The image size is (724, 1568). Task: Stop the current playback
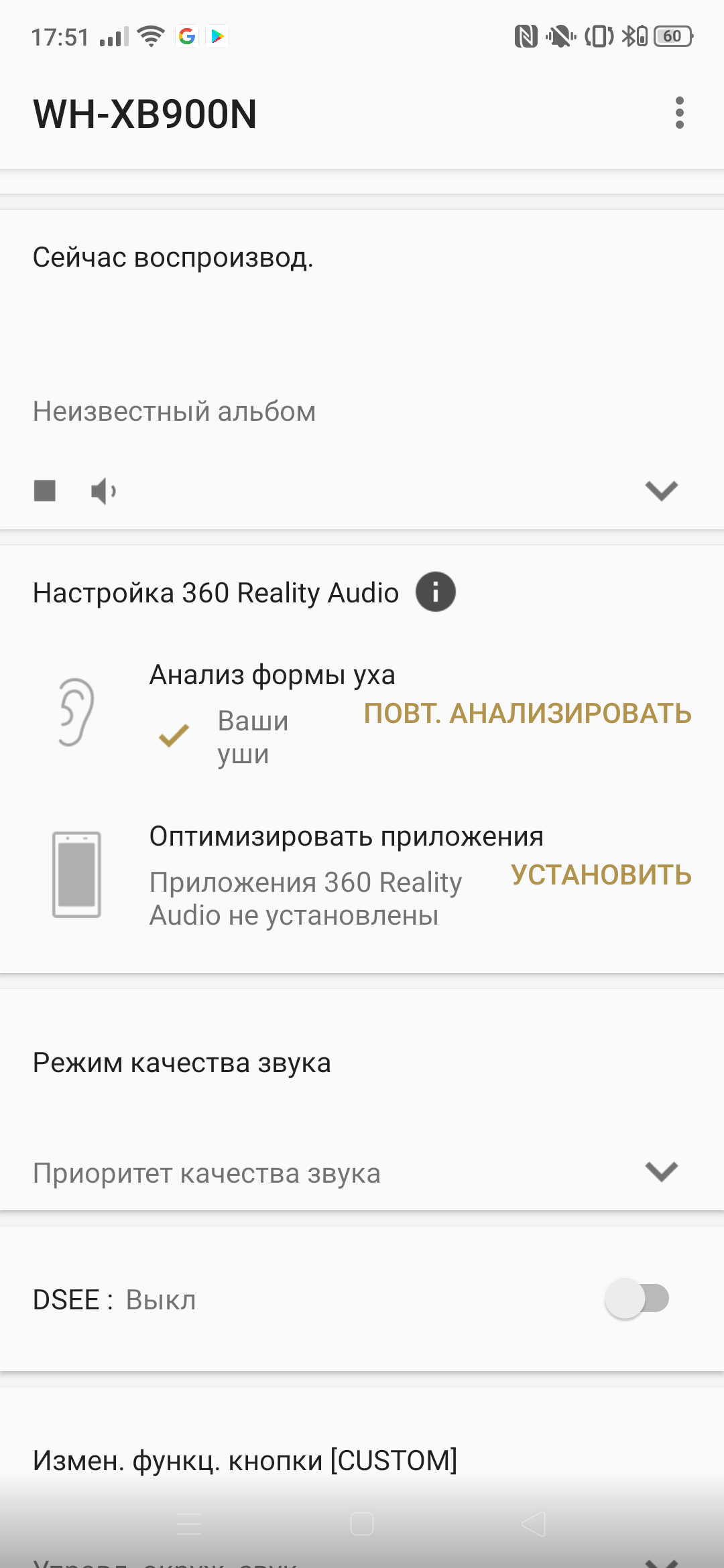click(45, 491)
